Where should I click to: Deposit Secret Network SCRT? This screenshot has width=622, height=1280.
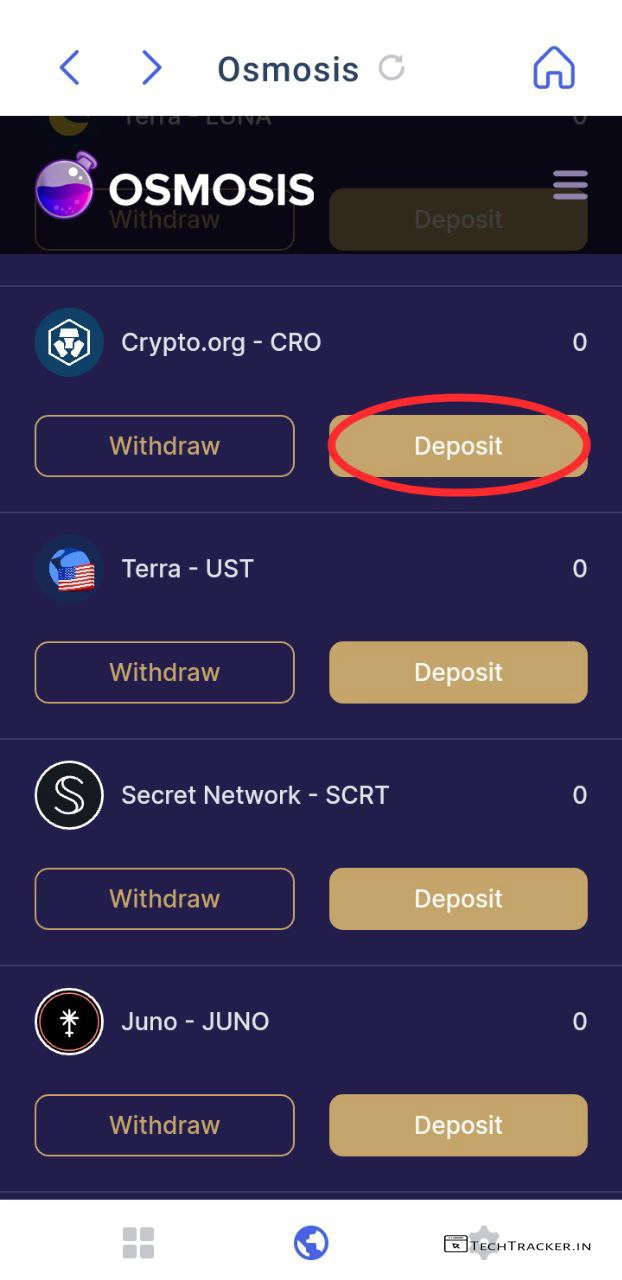[458, 899]
